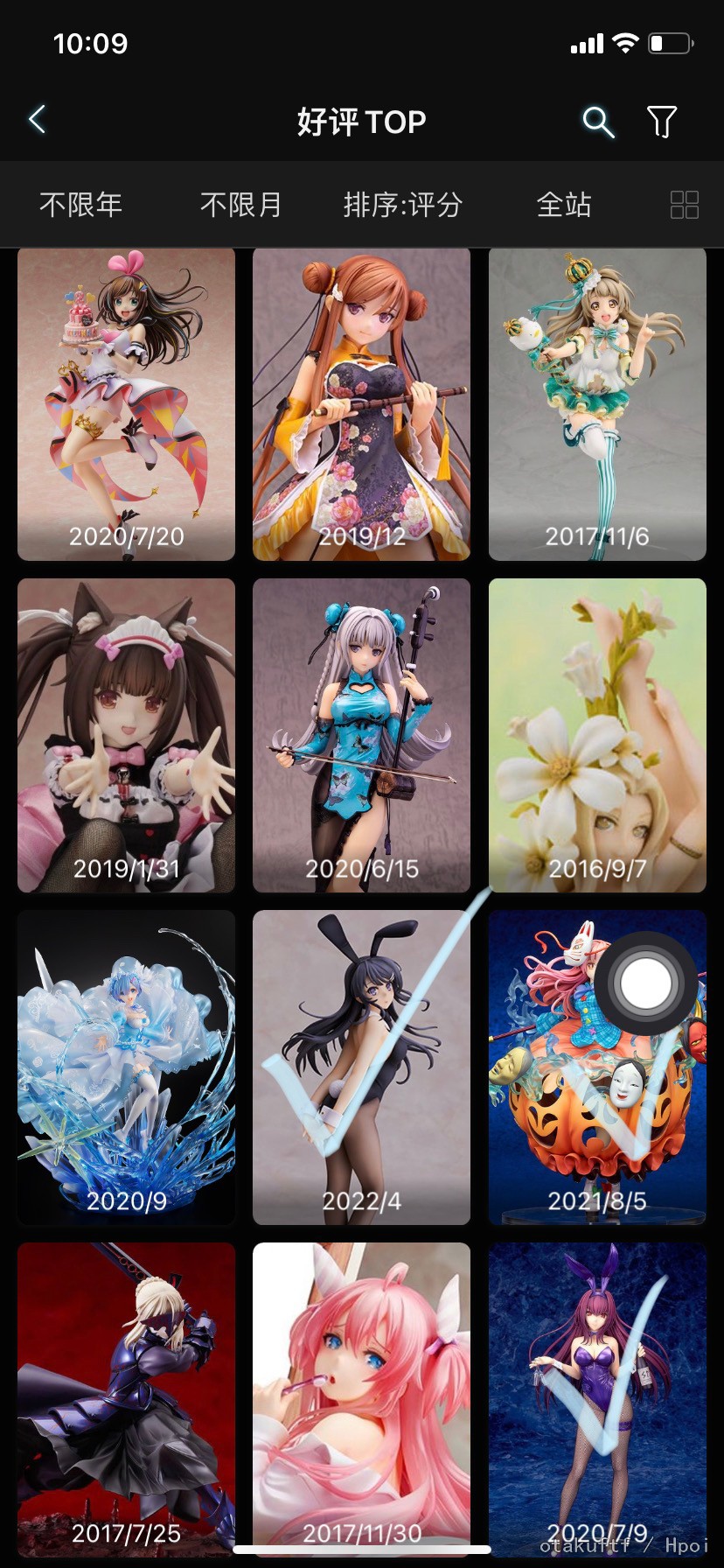
Task: Tap the floating AssistiveTouch button
Action: pos(646,983)
